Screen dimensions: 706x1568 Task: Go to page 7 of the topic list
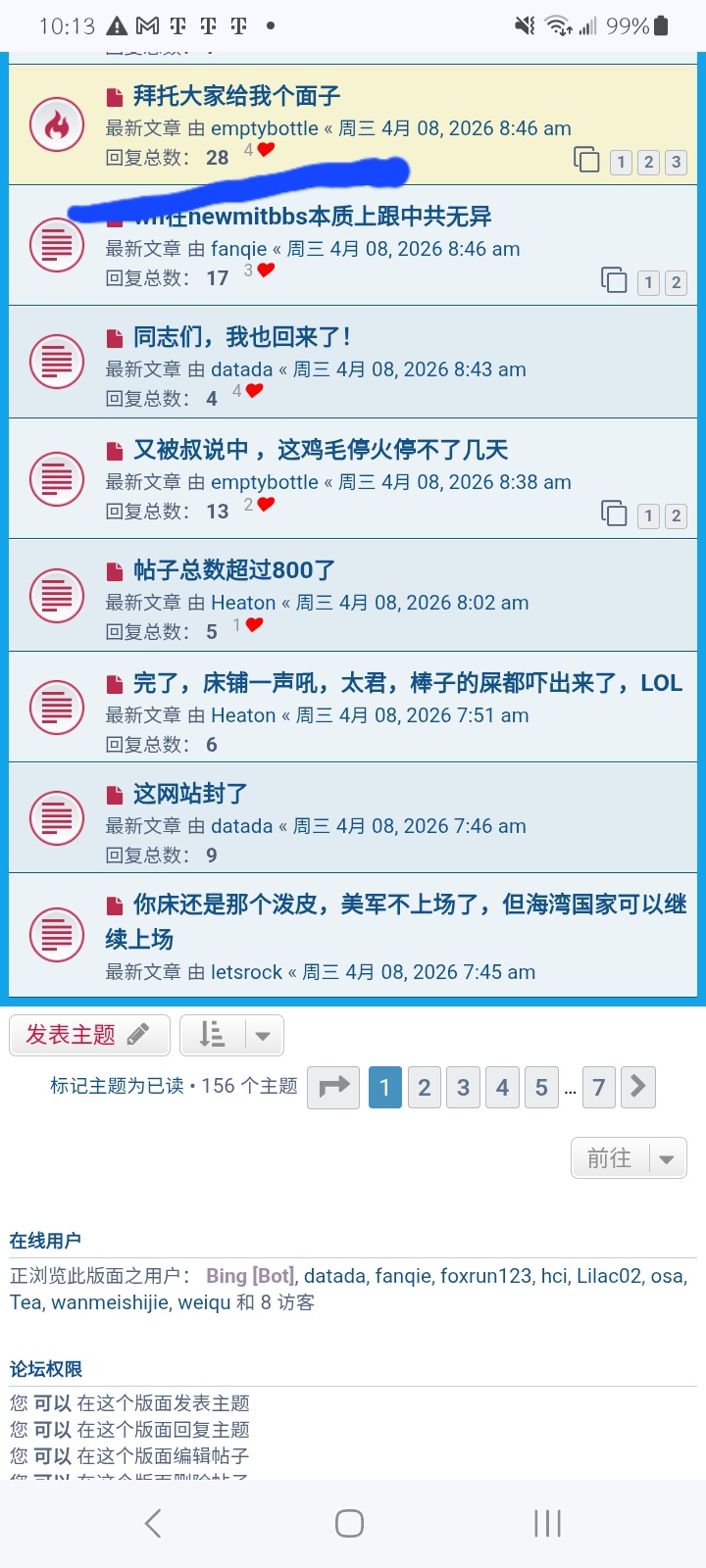coord(598,1087)
